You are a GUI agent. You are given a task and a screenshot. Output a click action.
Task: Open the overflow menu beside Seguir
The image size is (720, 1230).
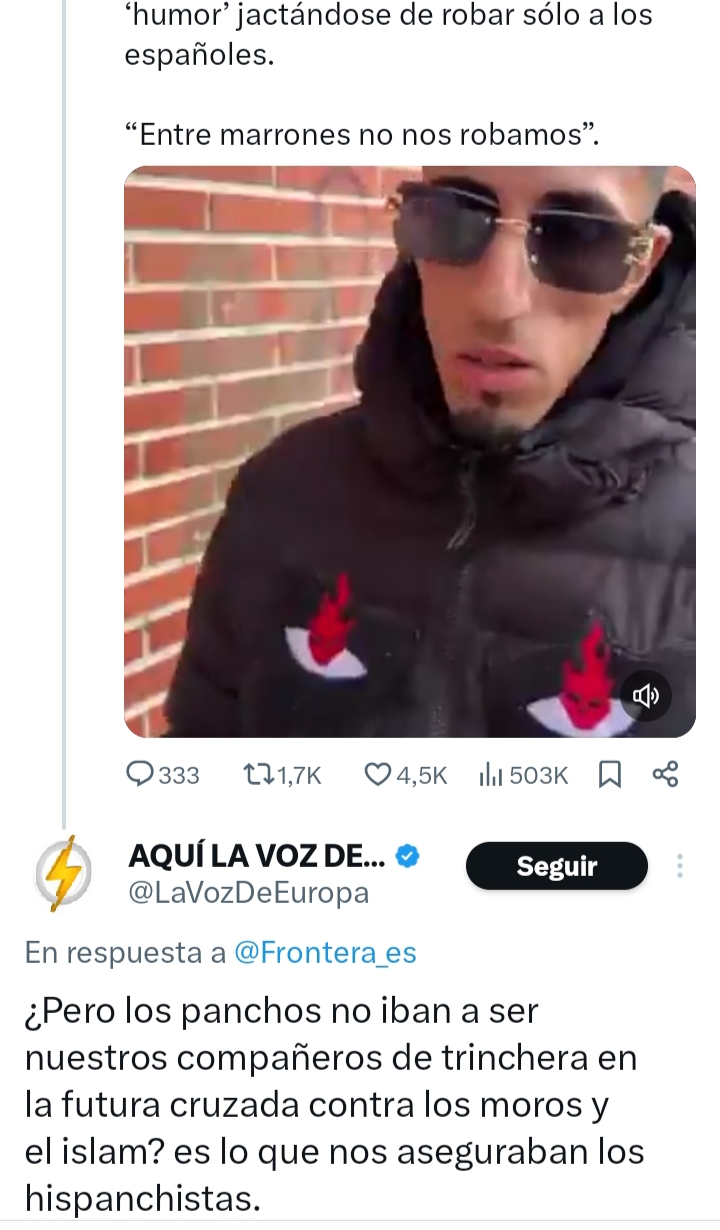[x=680, y=866]
